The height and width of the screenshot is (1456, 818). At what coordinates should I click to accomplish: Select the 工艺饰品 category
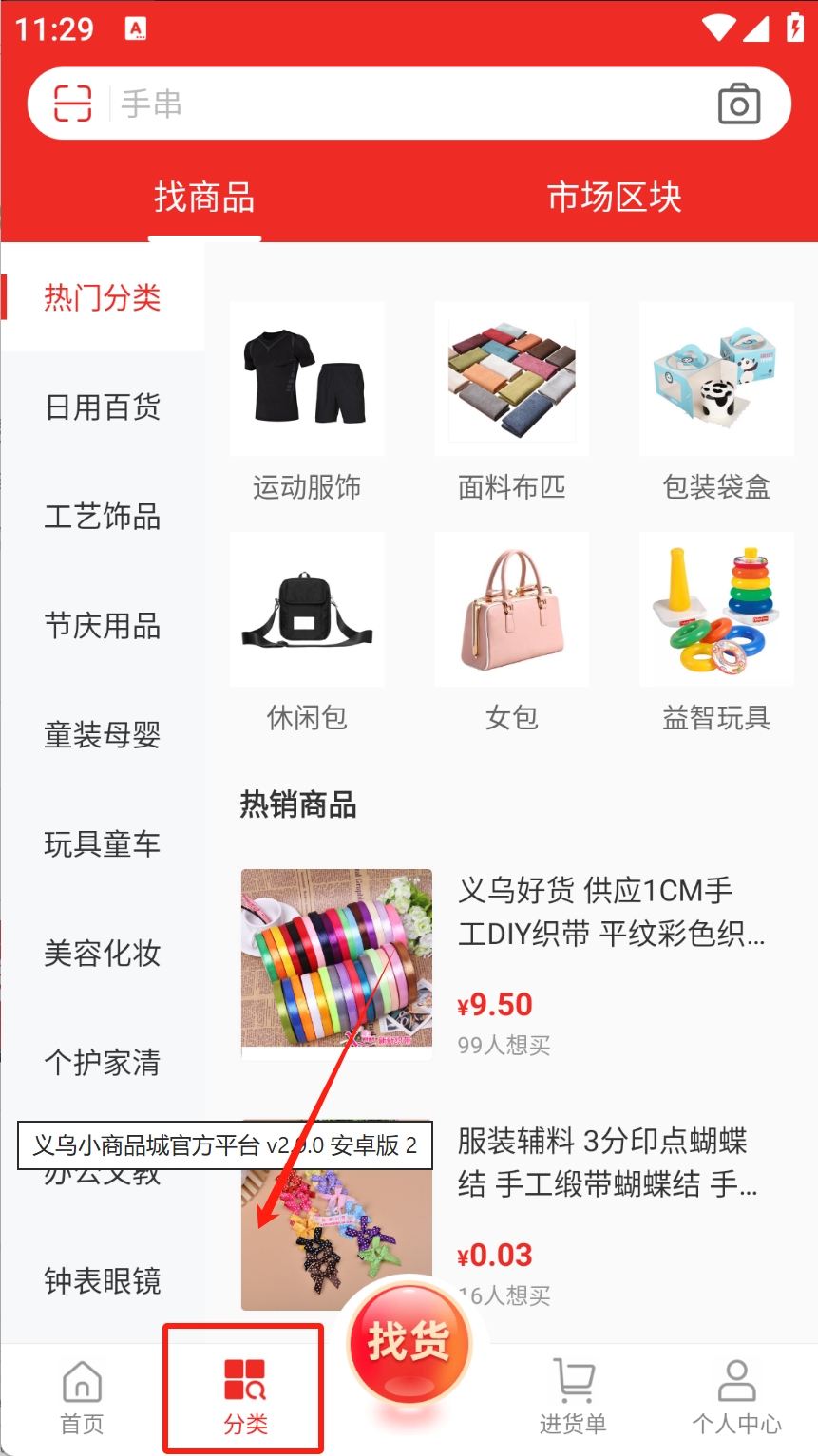tap(103, 517)
